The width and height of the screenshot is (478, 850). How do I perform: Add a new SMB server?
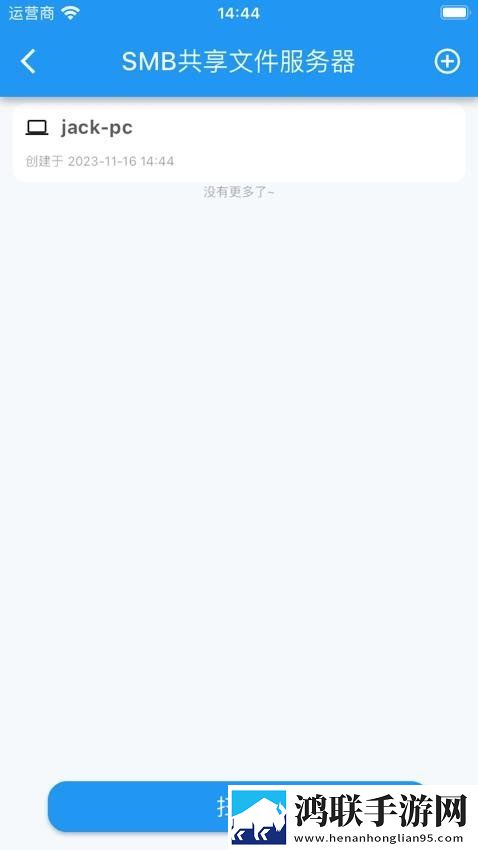point(447,61)
